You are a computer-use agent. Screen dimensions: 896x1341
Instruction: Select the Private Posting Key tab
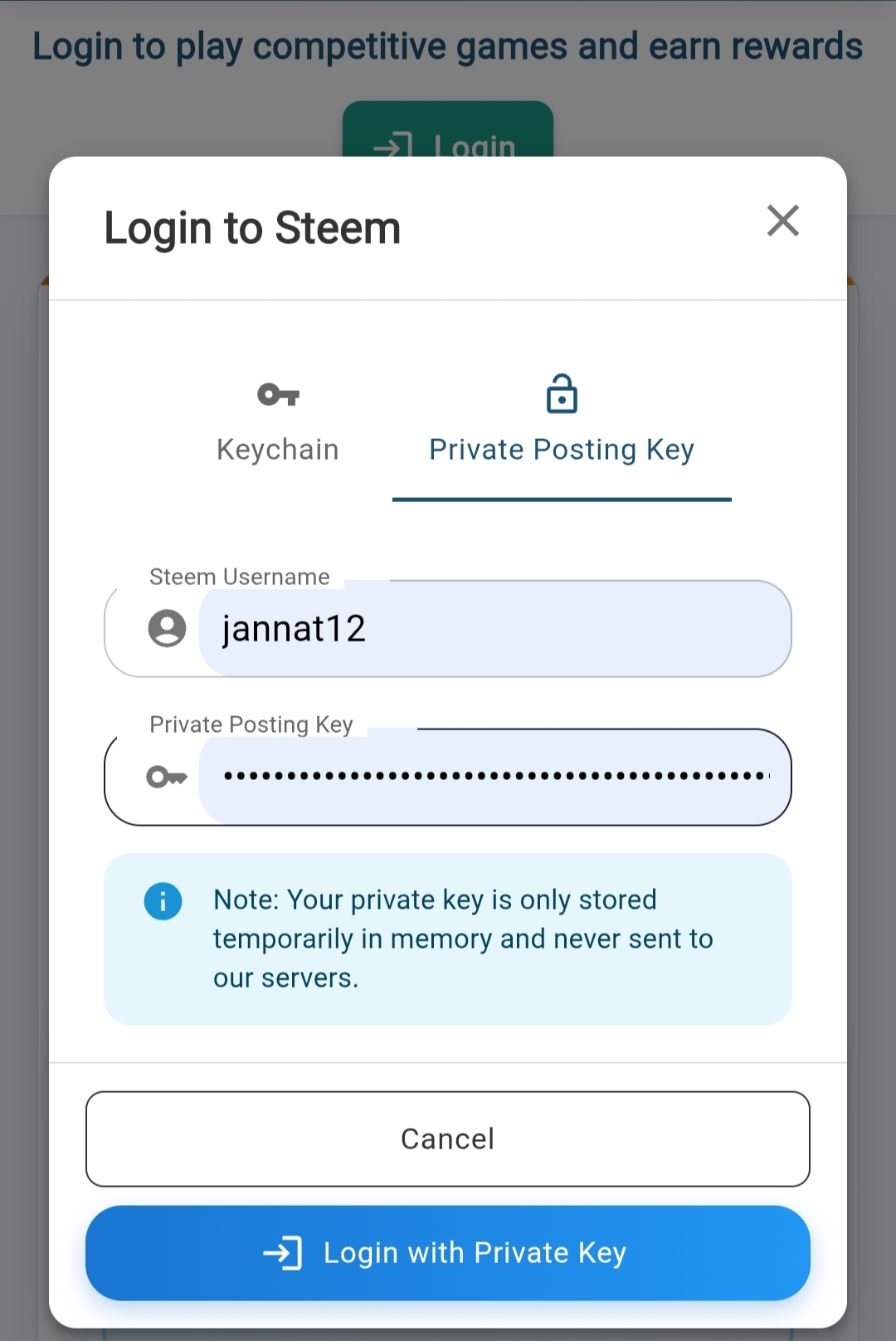point(562,423)
